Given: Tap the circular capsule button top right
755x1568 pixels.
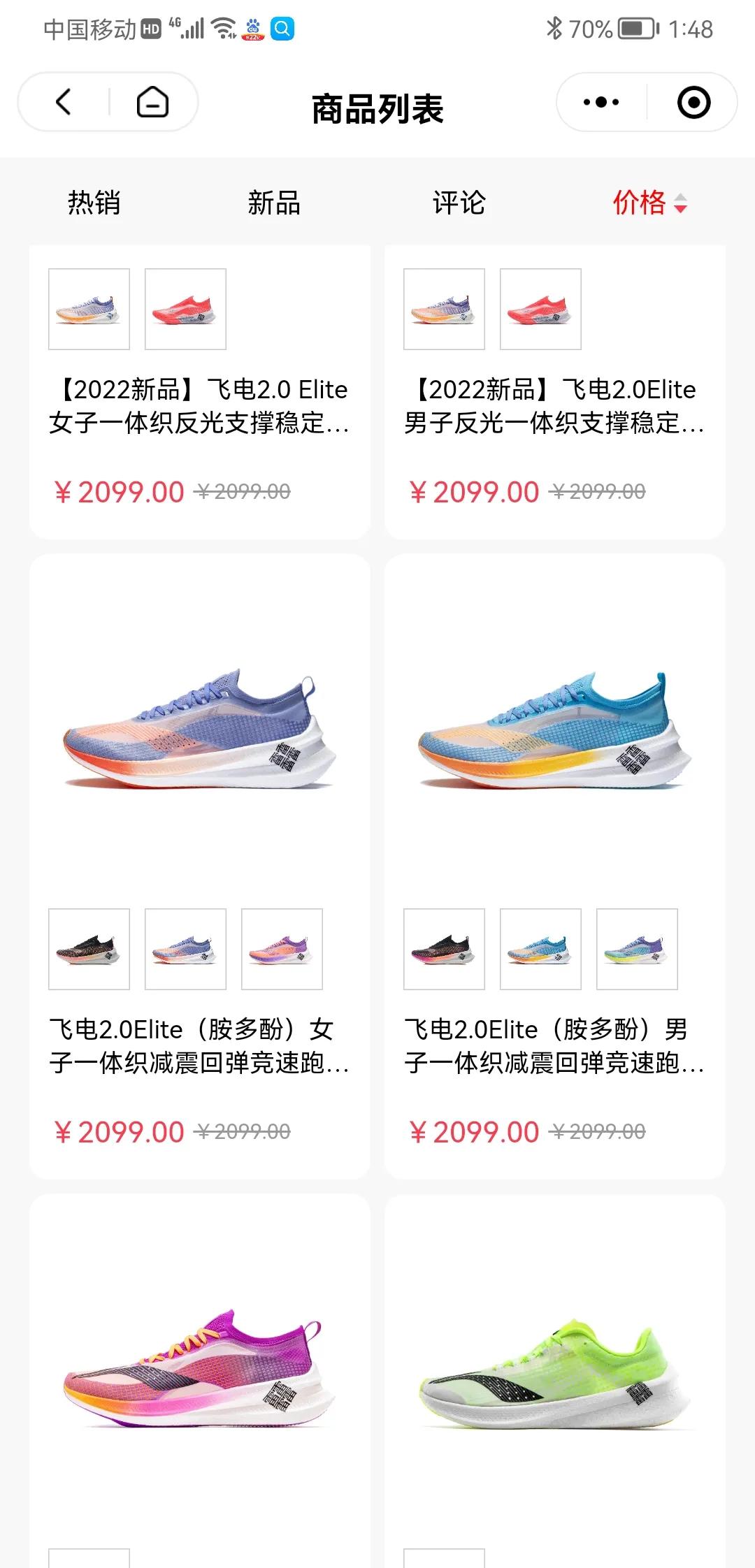Looking at the screenshot, I should click(x=693, y=102).
